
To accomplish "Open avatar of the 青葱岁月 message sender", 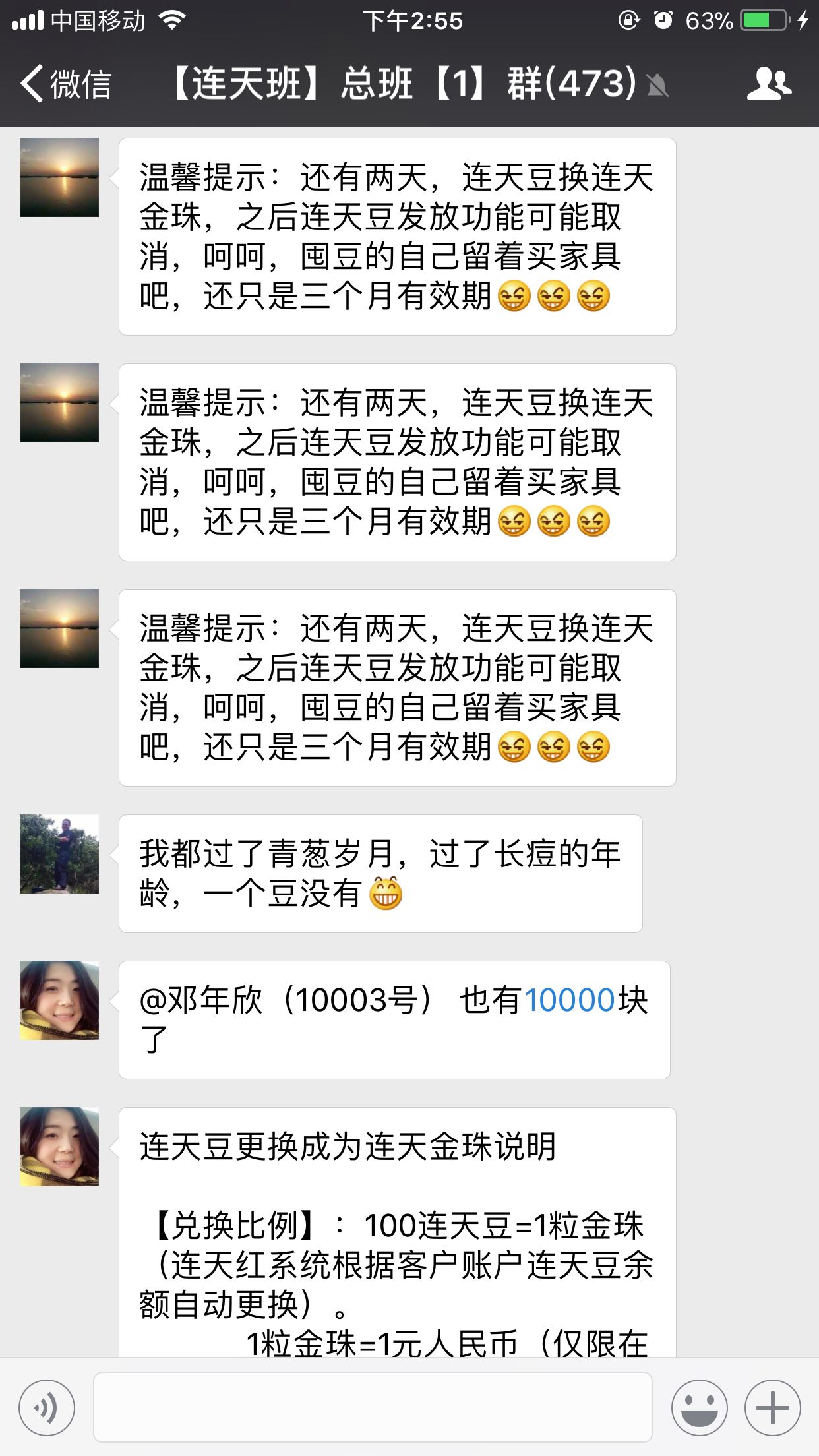I will 59,854.
